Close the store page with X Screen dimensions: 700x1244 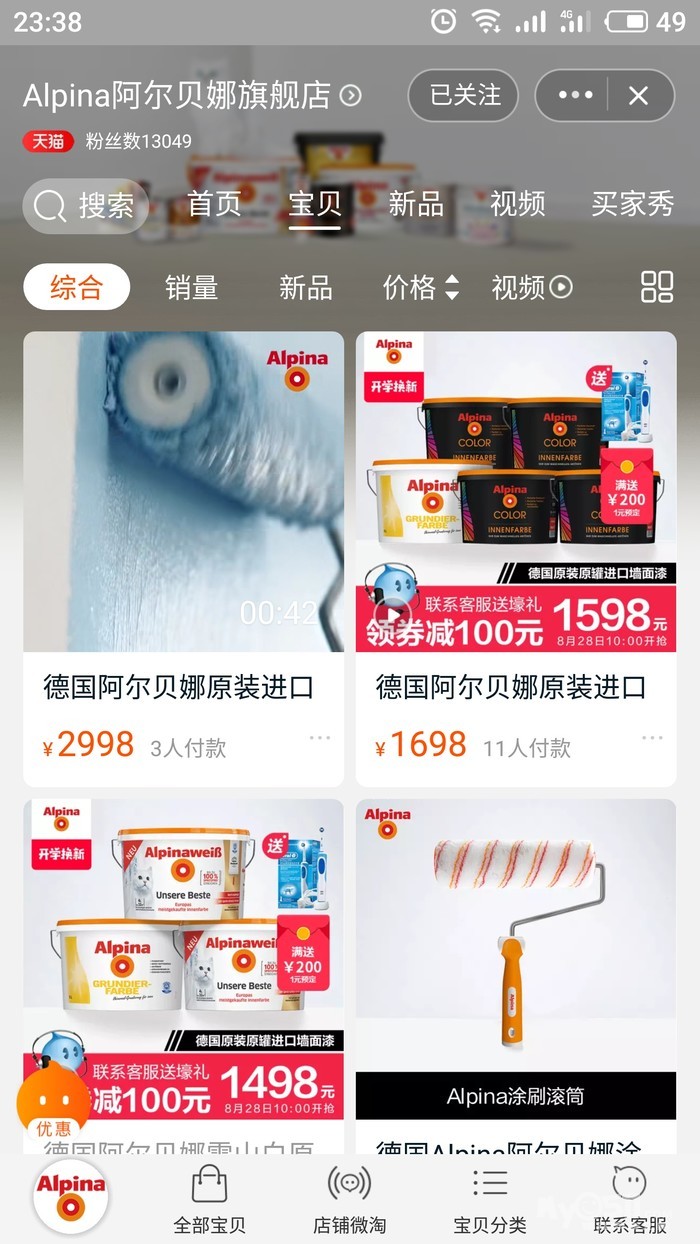coord(639,96)
